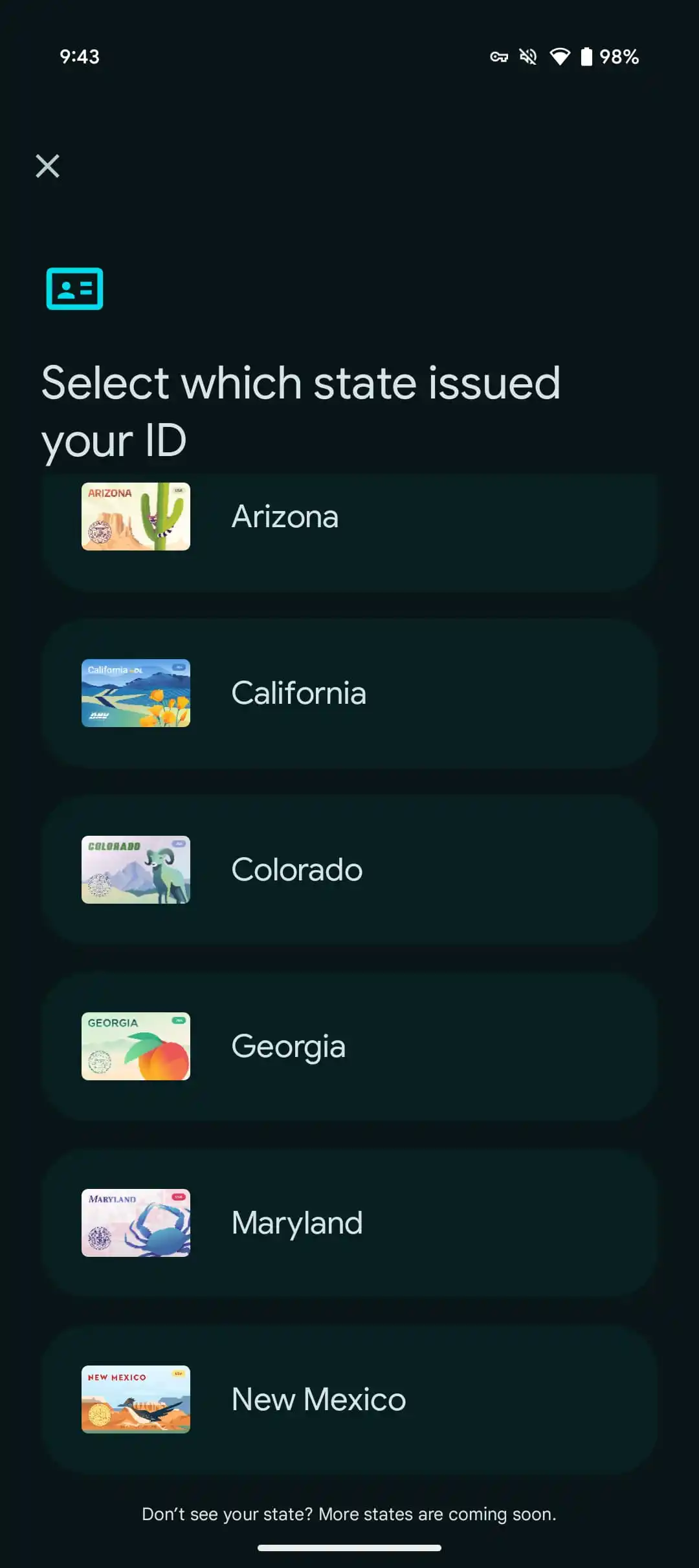
Task: Click the California poppies license thumbnail
Action: coord(135,692)
